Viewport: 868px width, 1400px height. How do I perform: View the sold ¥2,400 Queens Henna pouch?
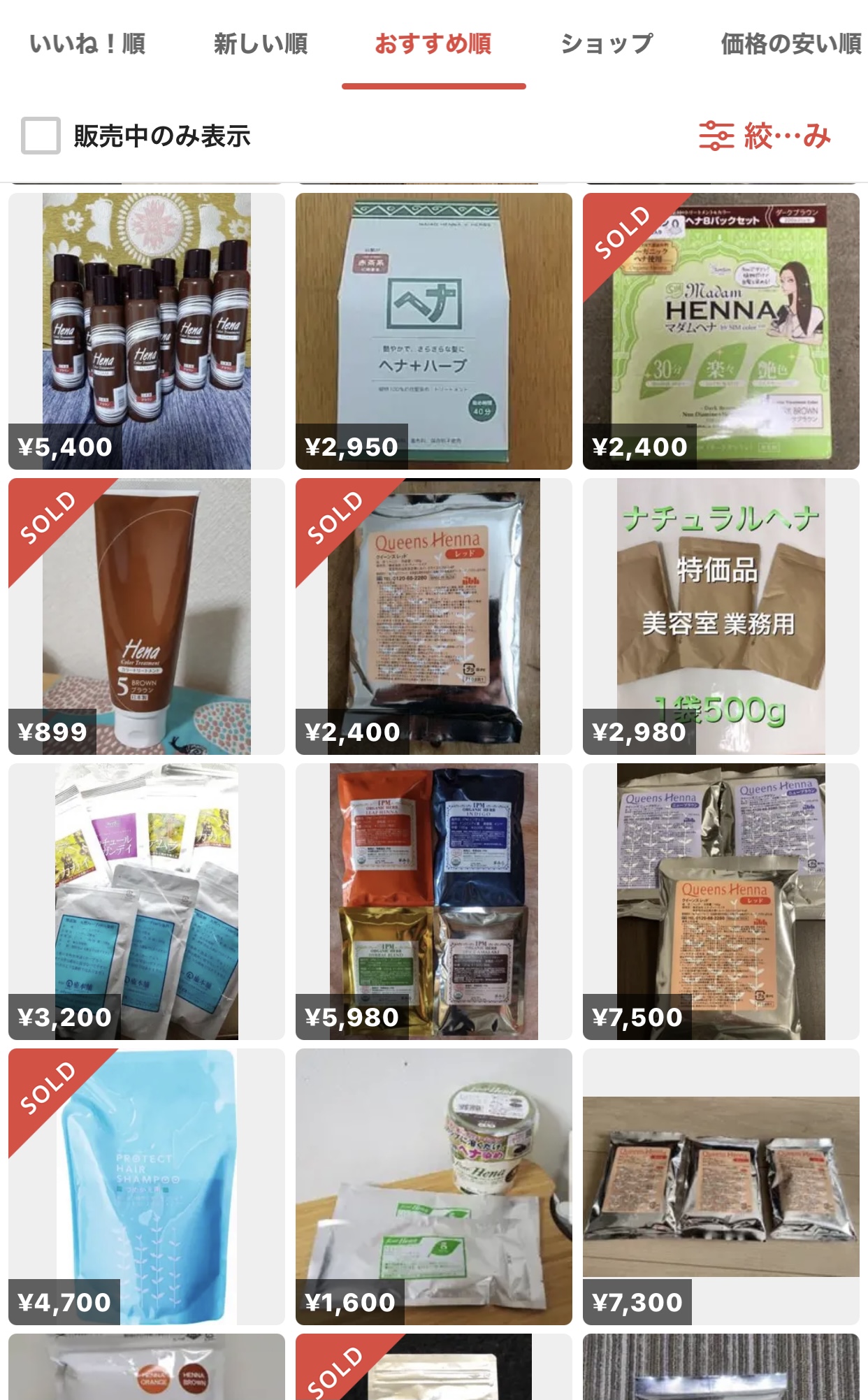[x=433, y=616]
